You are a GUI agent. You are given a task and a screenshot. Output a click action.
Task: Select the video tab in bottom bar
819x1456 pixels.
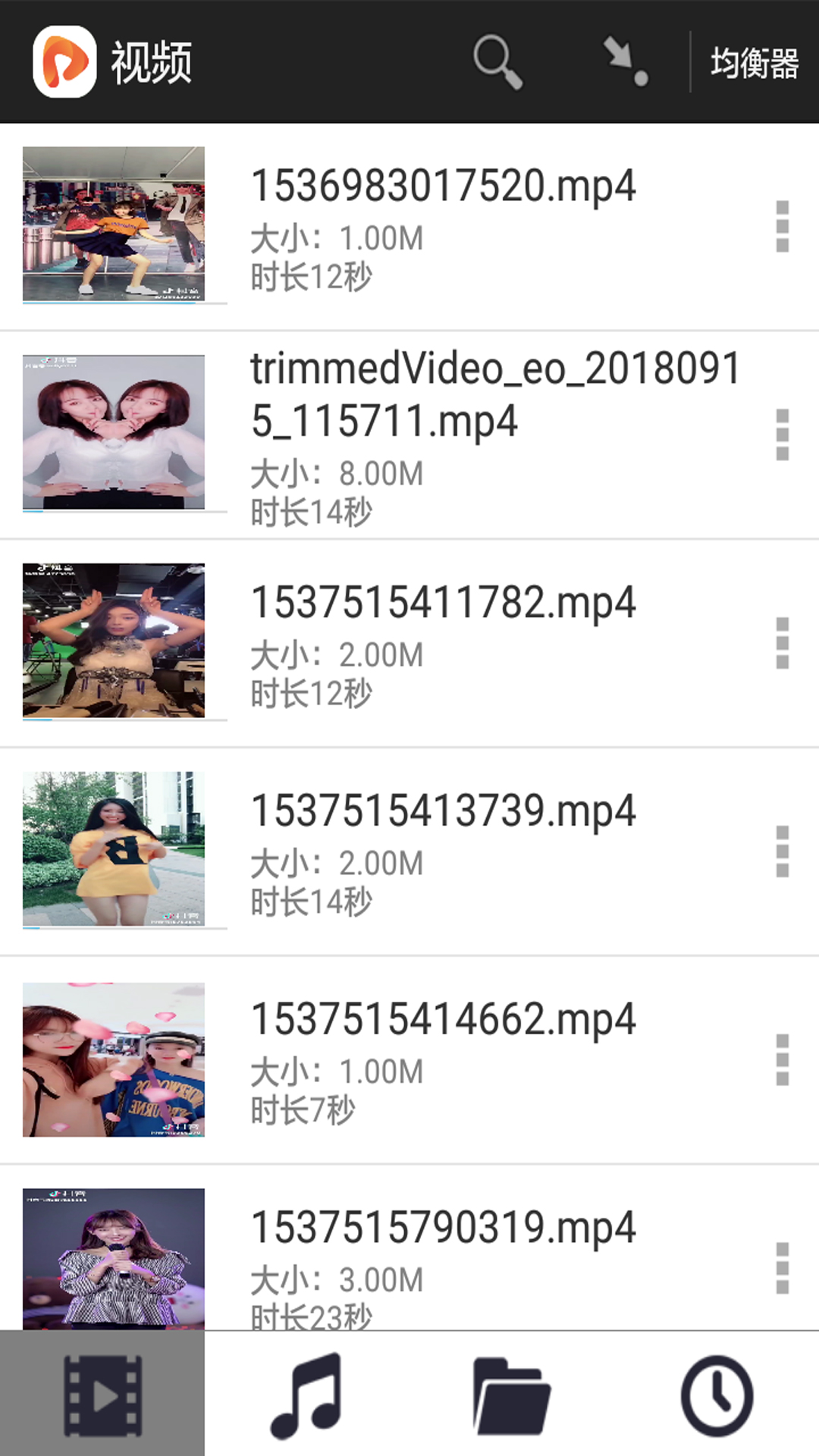pos(102,1395)
